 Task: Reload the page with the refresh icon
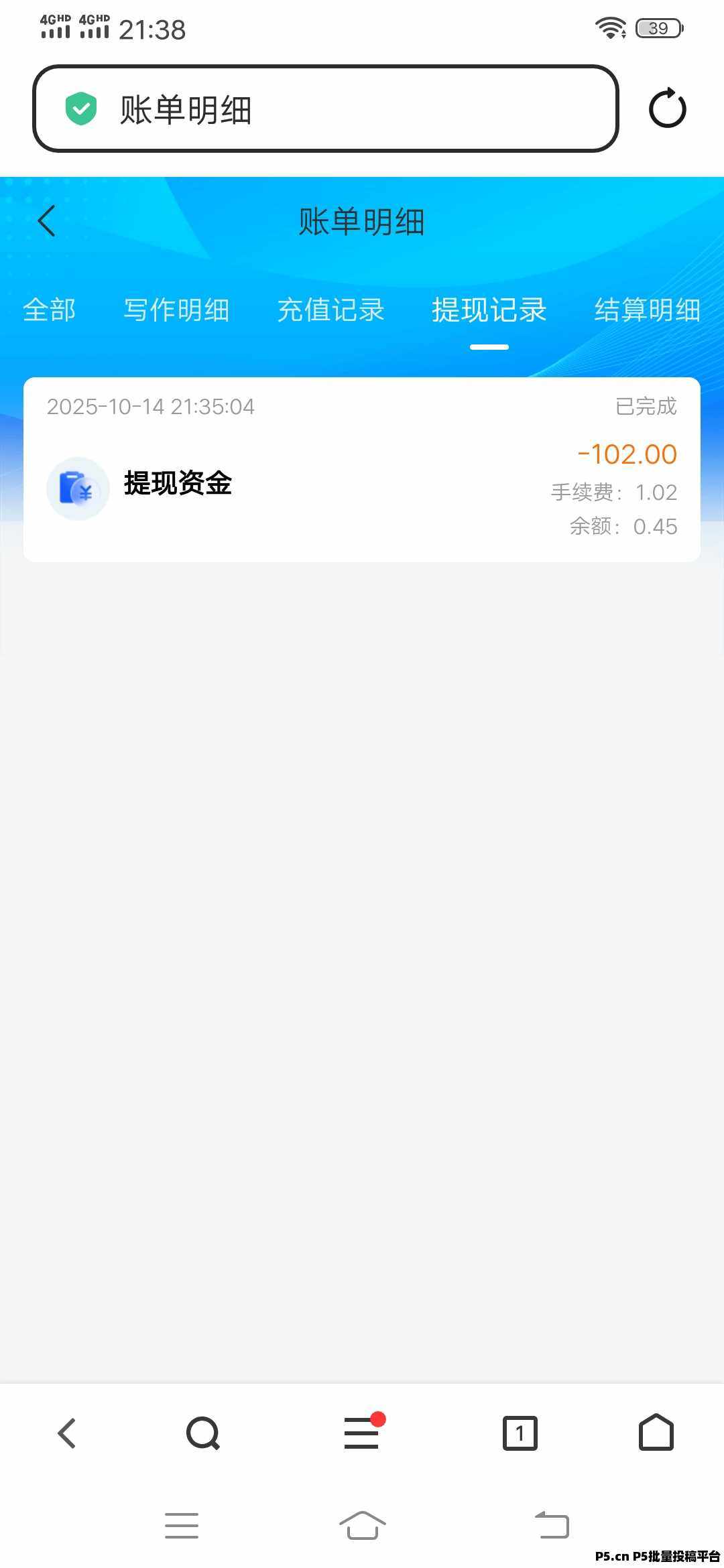coord(667,109)
